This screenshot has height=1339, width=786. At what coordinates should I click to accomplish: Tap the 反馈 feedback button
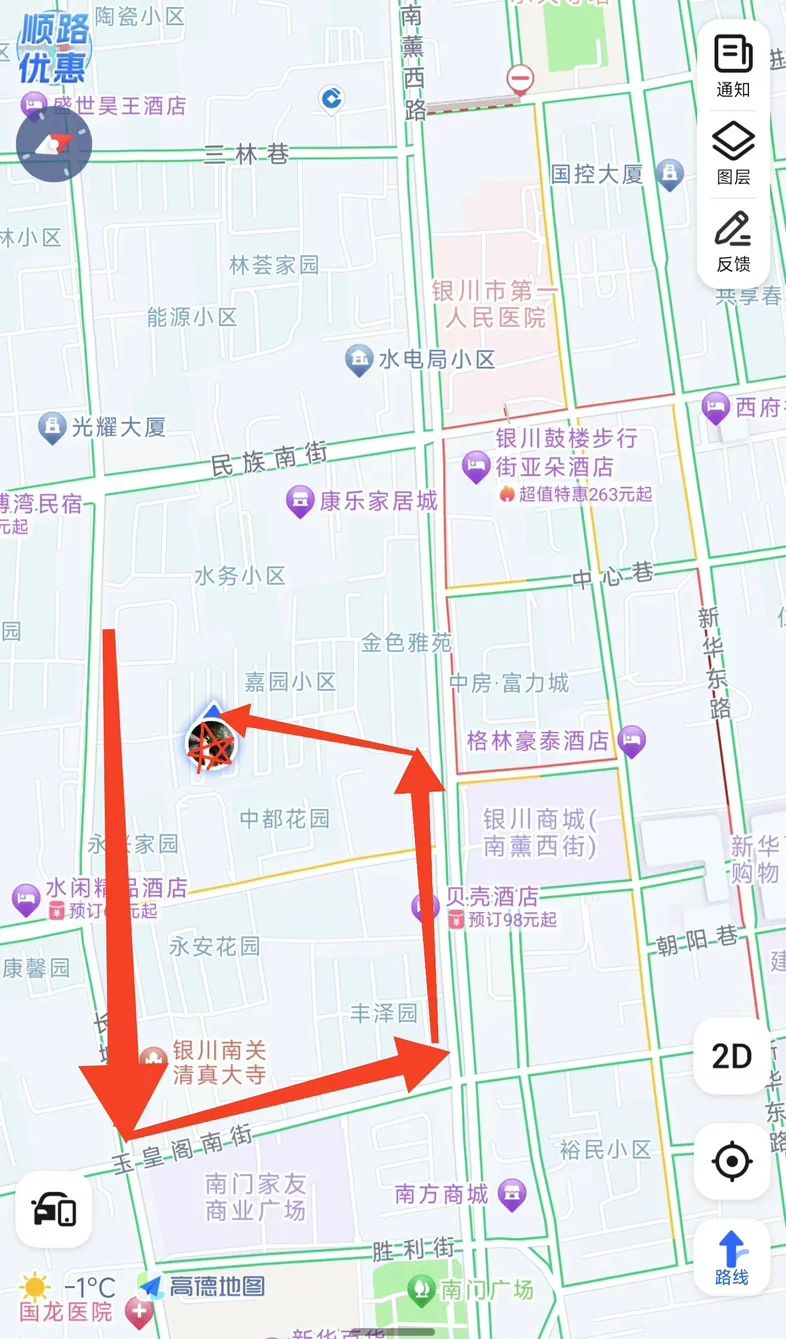[733, 240]
